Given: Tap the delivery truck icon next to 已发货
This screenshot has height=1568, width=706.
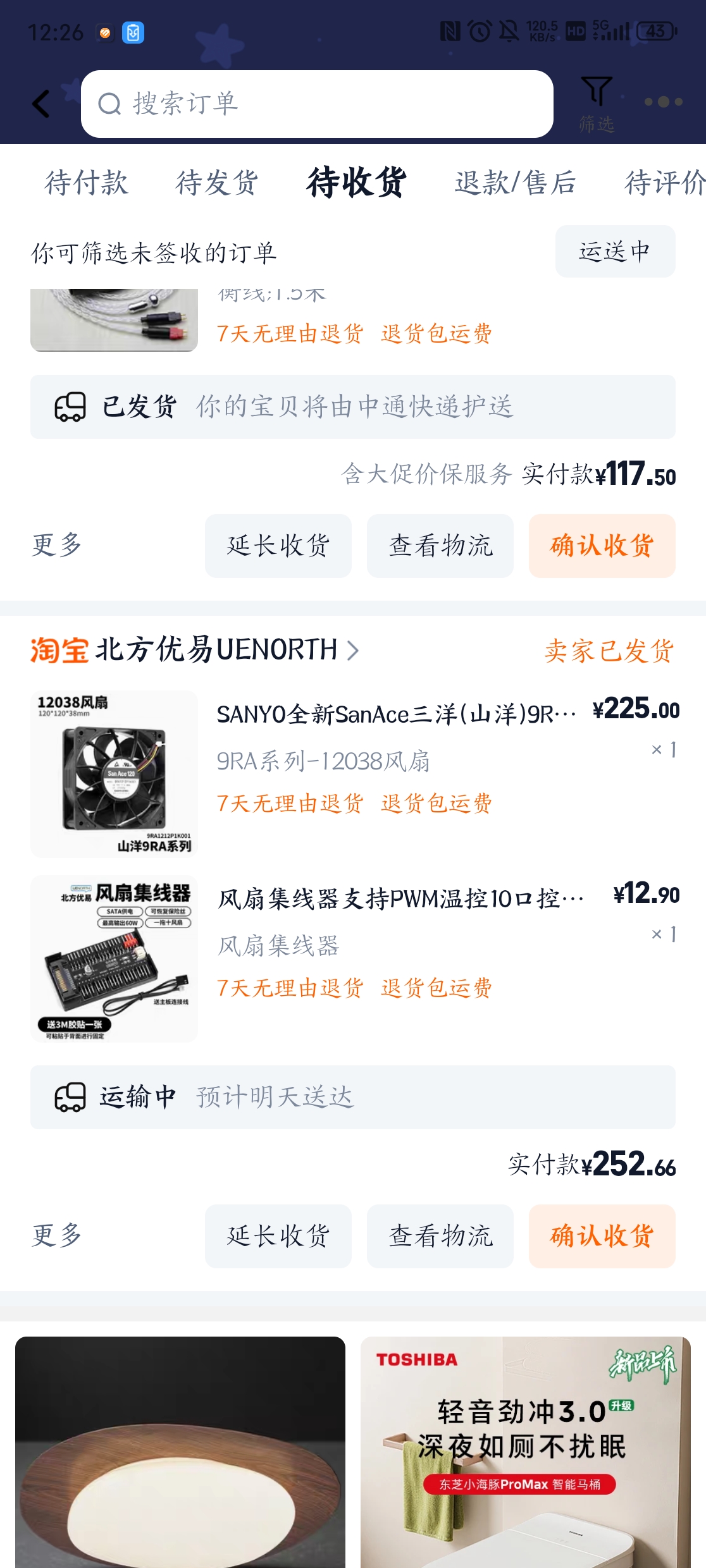Looking at the screenshot, I should [x=70, y=408].
